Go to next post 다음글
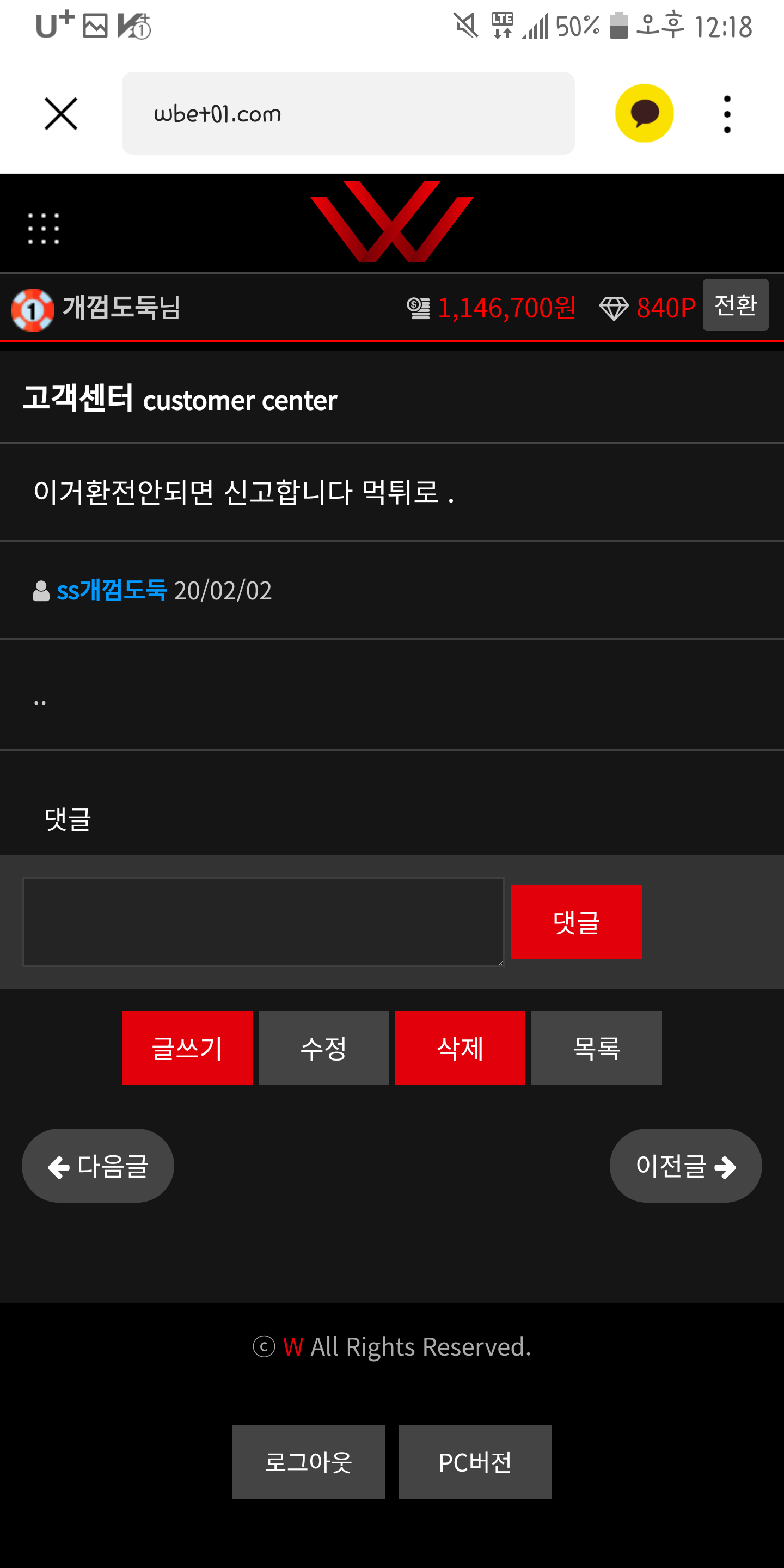The width and height of the screenshot is (784, 1568). click(x=98, y=1166)
